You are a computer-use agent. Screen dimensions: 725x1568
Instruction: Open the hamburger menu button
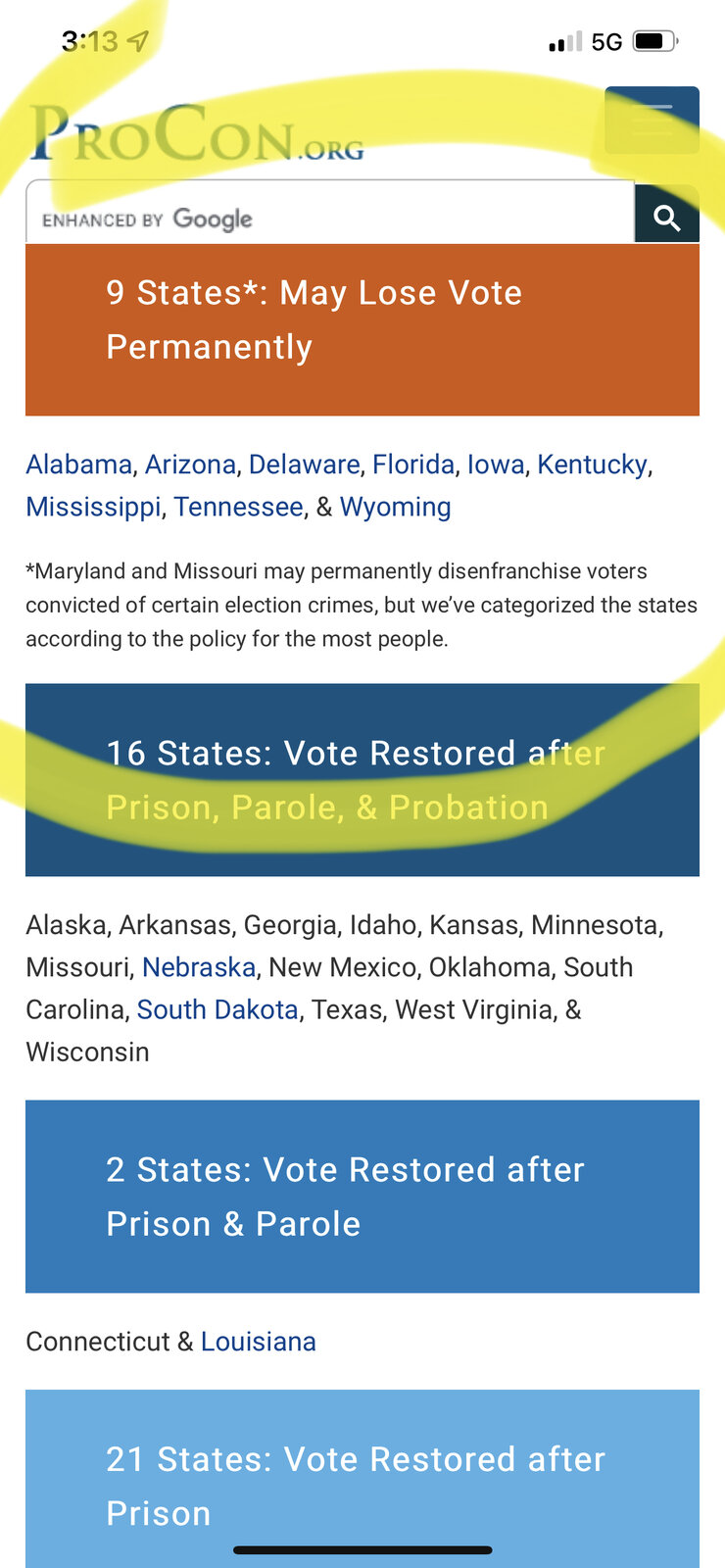click(652, 121)
